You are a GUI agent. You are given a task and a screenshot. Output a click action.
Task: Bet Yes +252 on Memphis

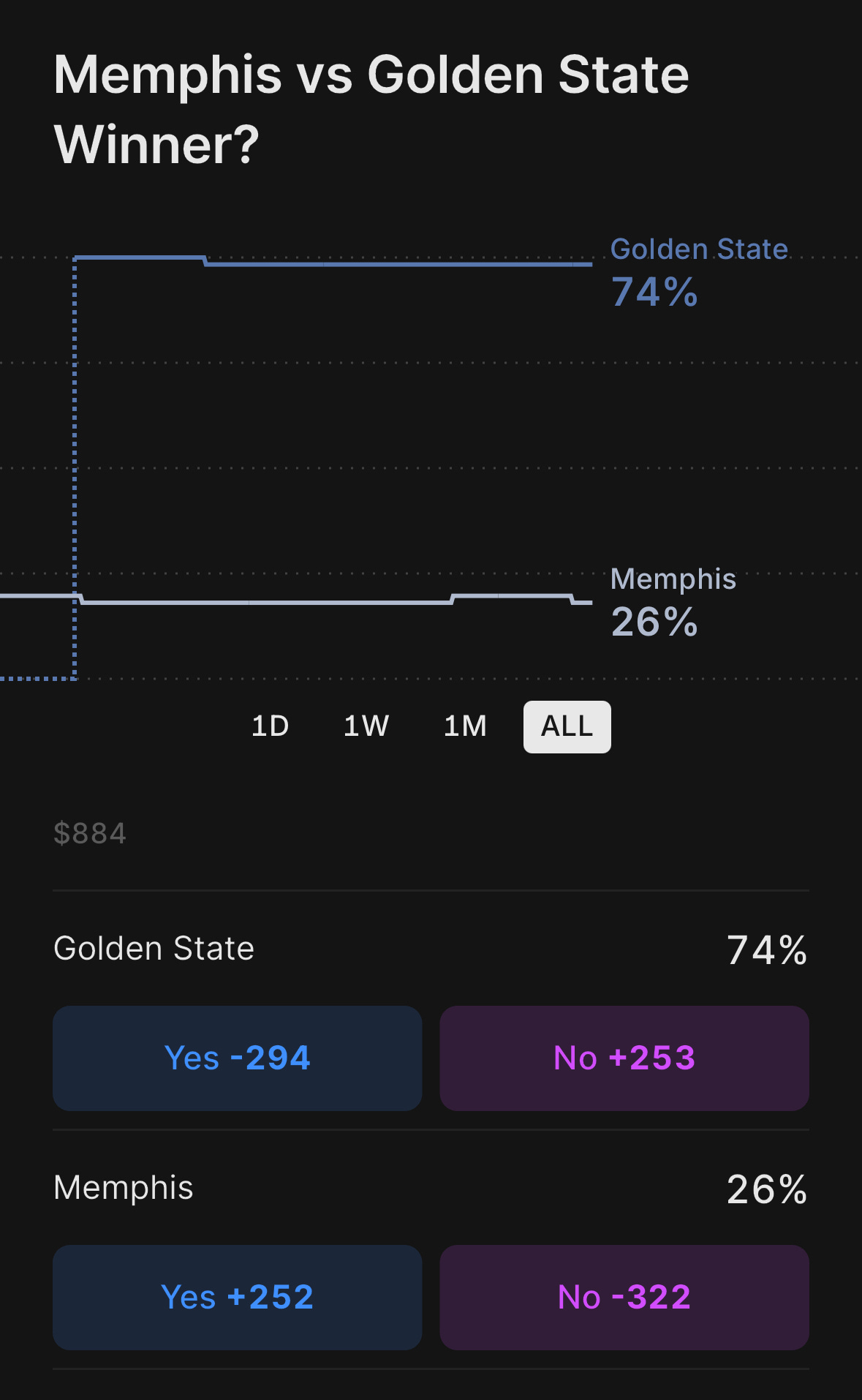click(236, 1298)
